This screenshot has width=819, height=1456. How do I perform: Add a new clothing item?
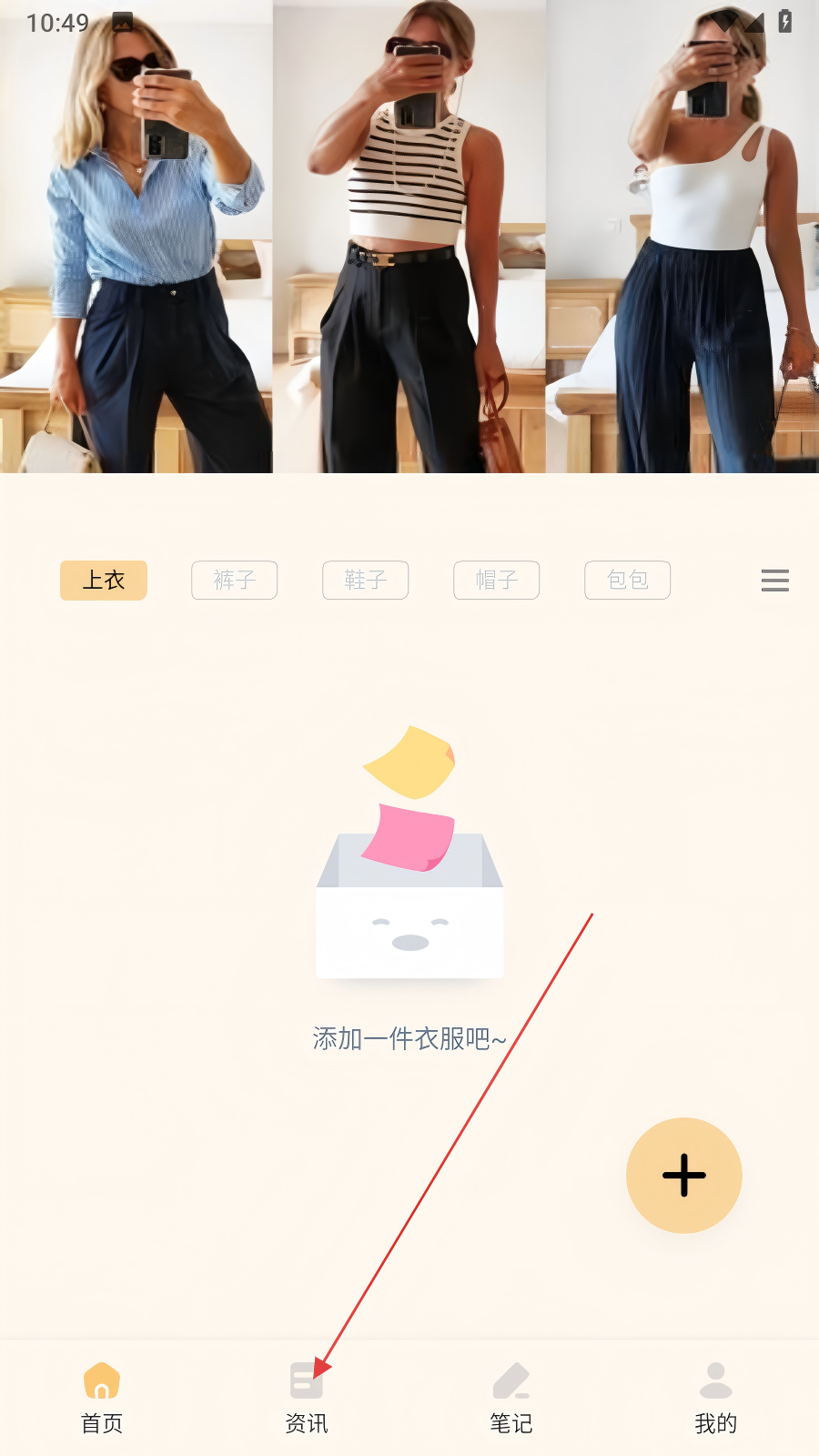tap(684, 1176)
